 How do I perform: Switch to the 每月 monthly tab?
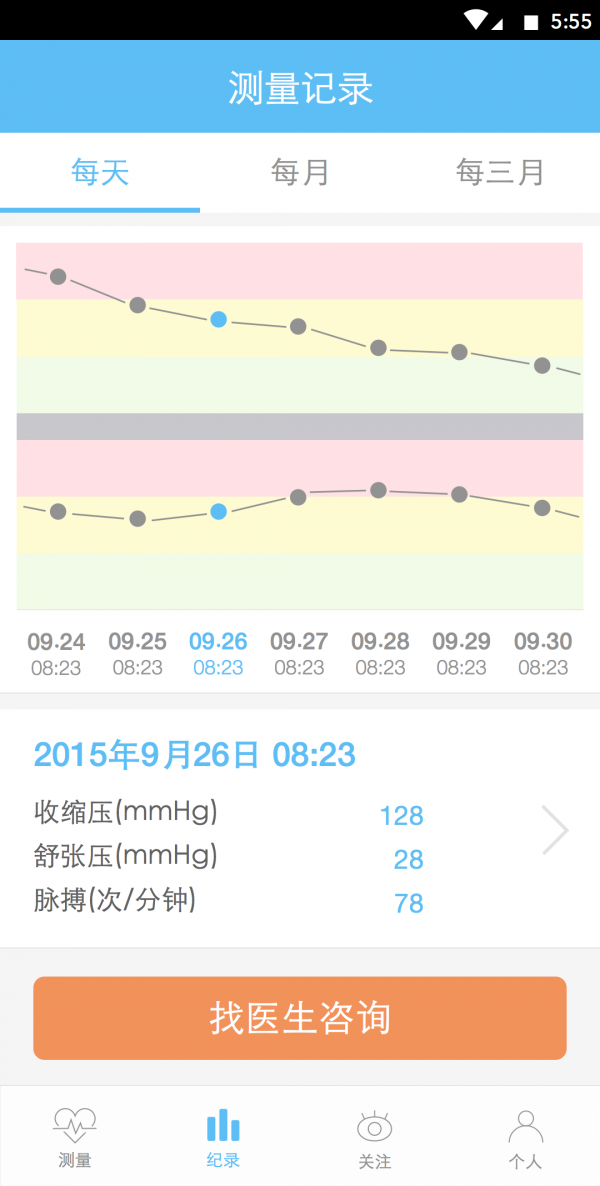(x=300, y=172)
